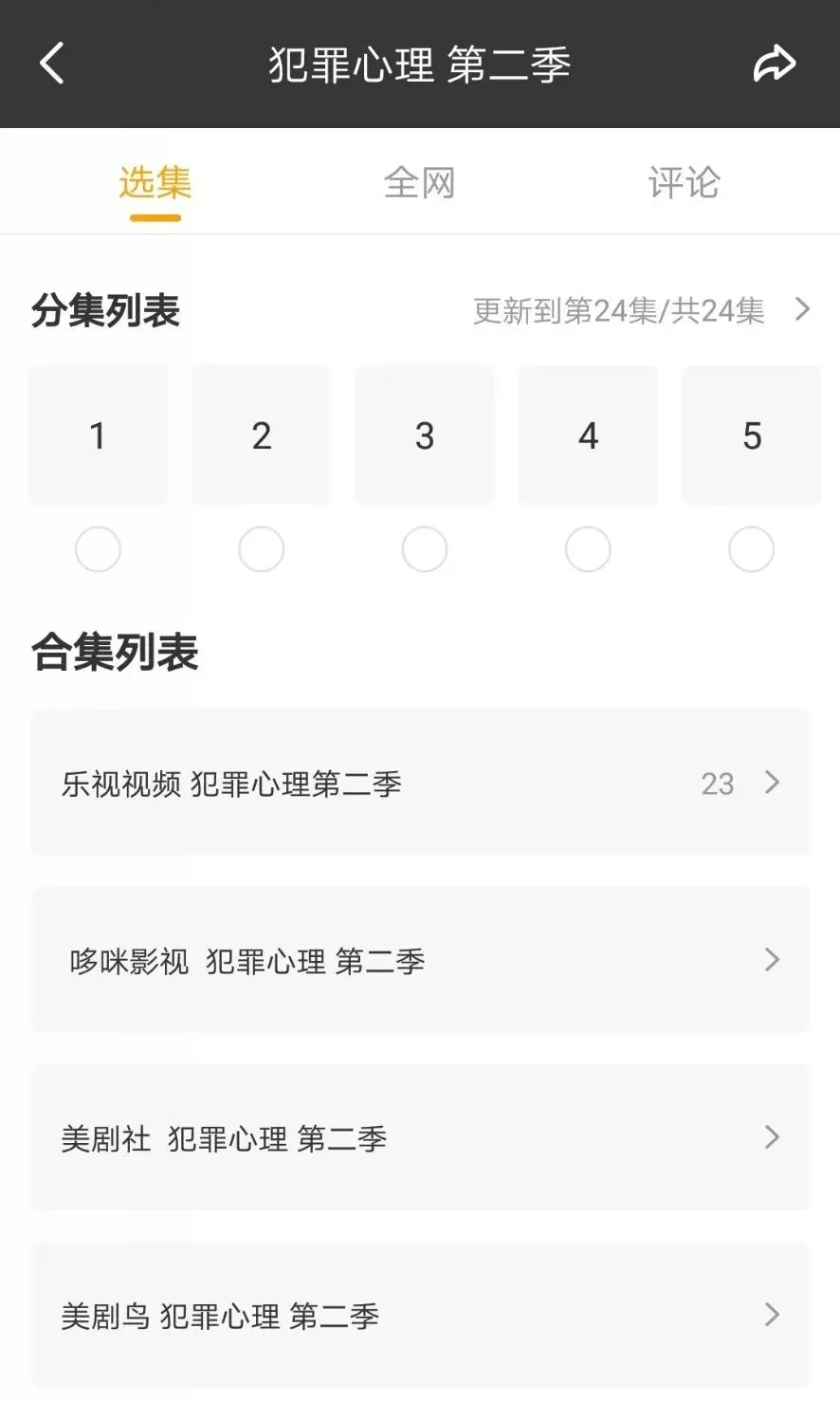View the 美剧社 collection
Screen dimensions: 840x1402
click(x=420, y=1137)
